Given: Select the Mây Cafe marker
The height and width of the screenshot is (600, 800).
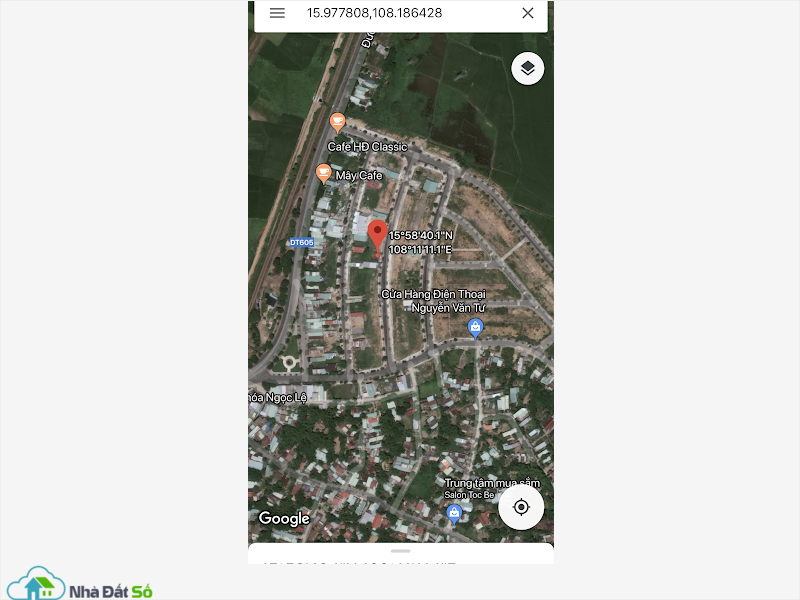Looking at the screenshot, I should [x=324, y=173].
